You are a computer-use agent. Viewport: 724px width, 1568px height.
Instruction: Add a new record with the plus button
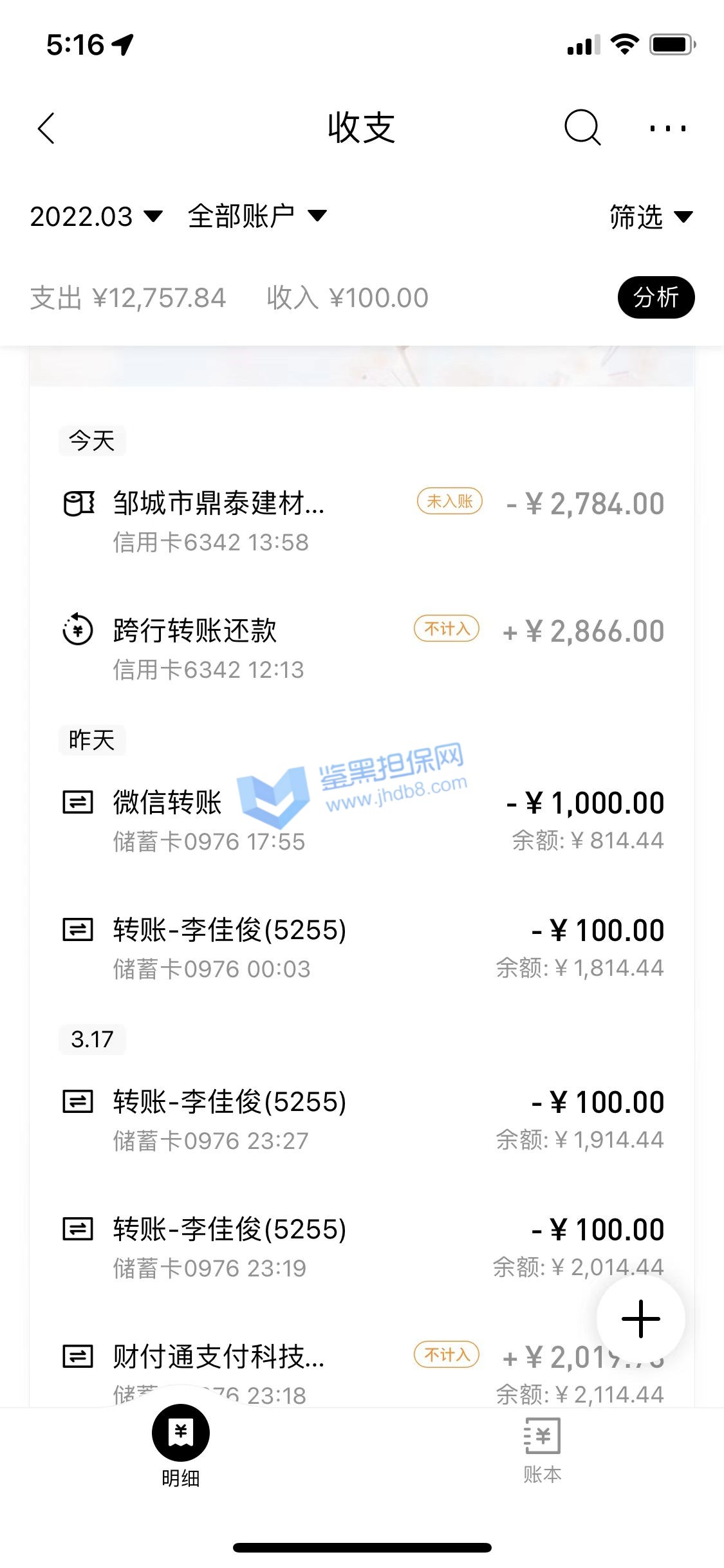[640, 1319]
